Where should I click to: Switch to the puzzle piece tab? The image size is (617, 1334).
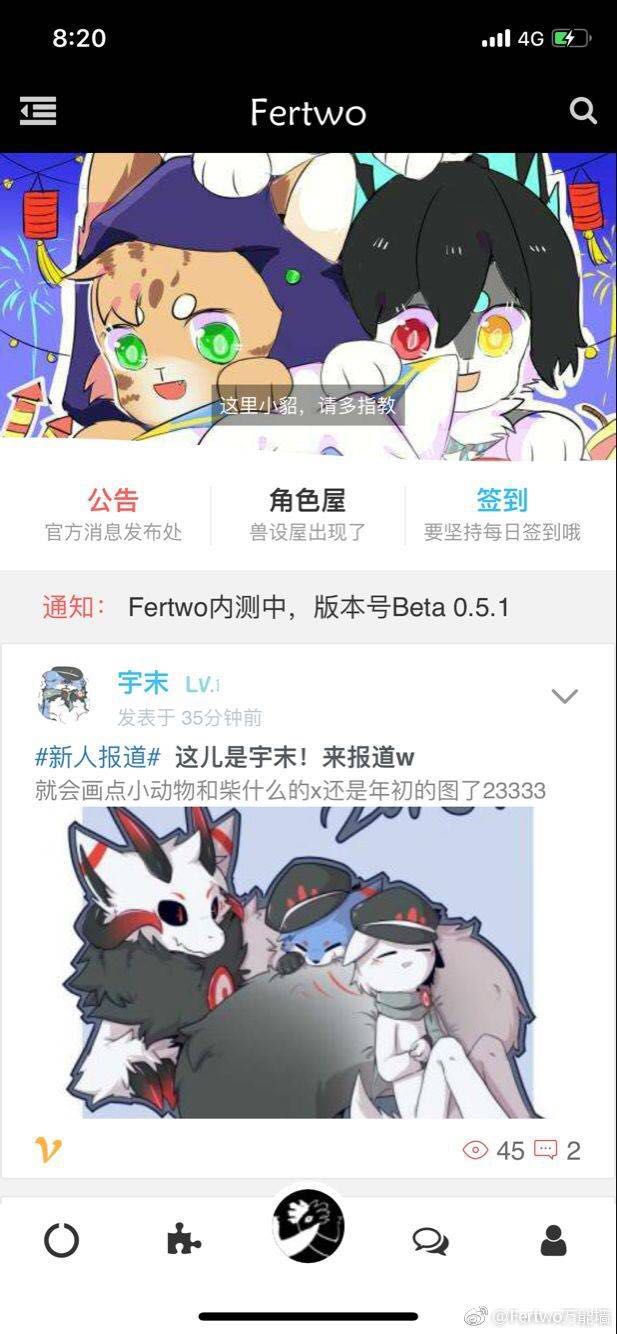tap(184, 1241)
